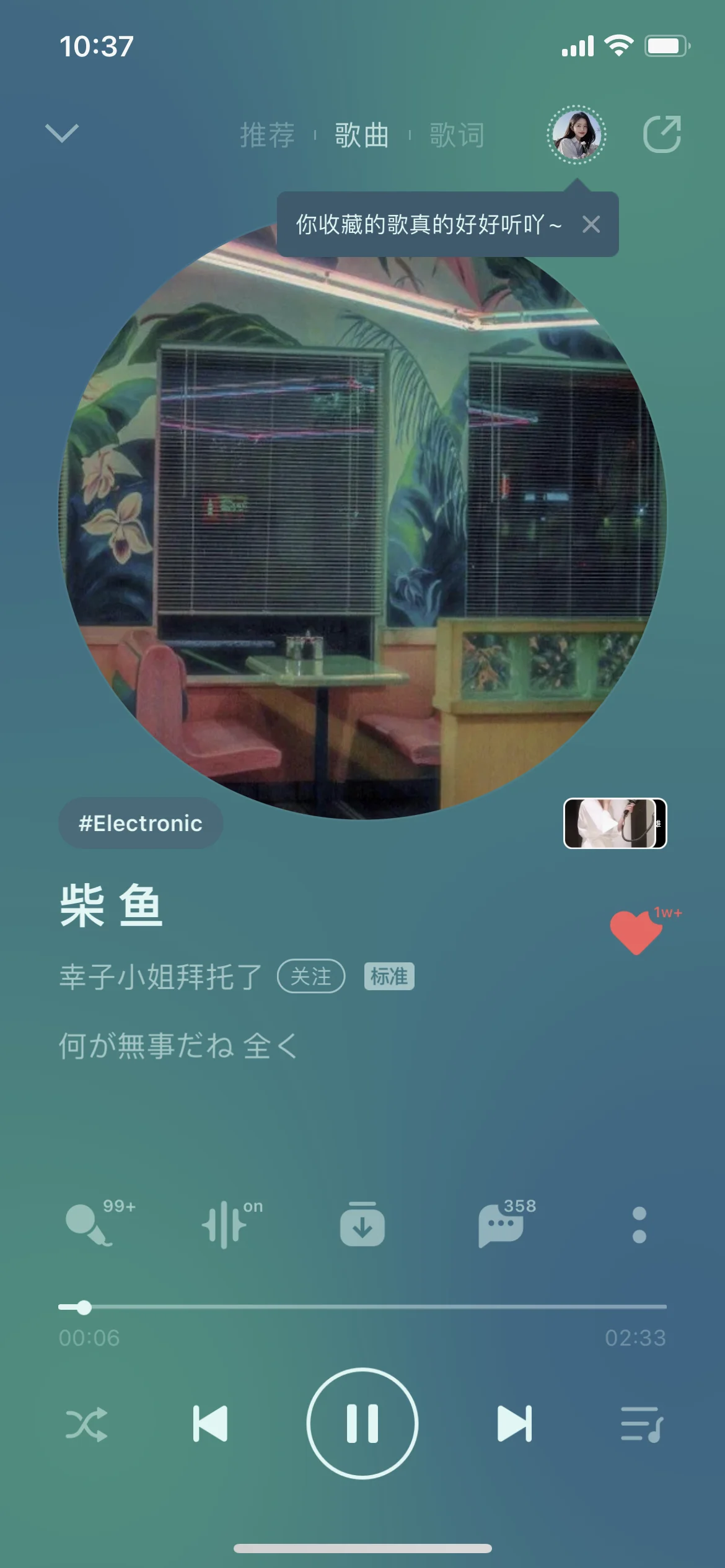Image resolution: width=725 pixels, height=1568 pixels.
Task: Open the user avatar at top
Action: tap(576, 134)
